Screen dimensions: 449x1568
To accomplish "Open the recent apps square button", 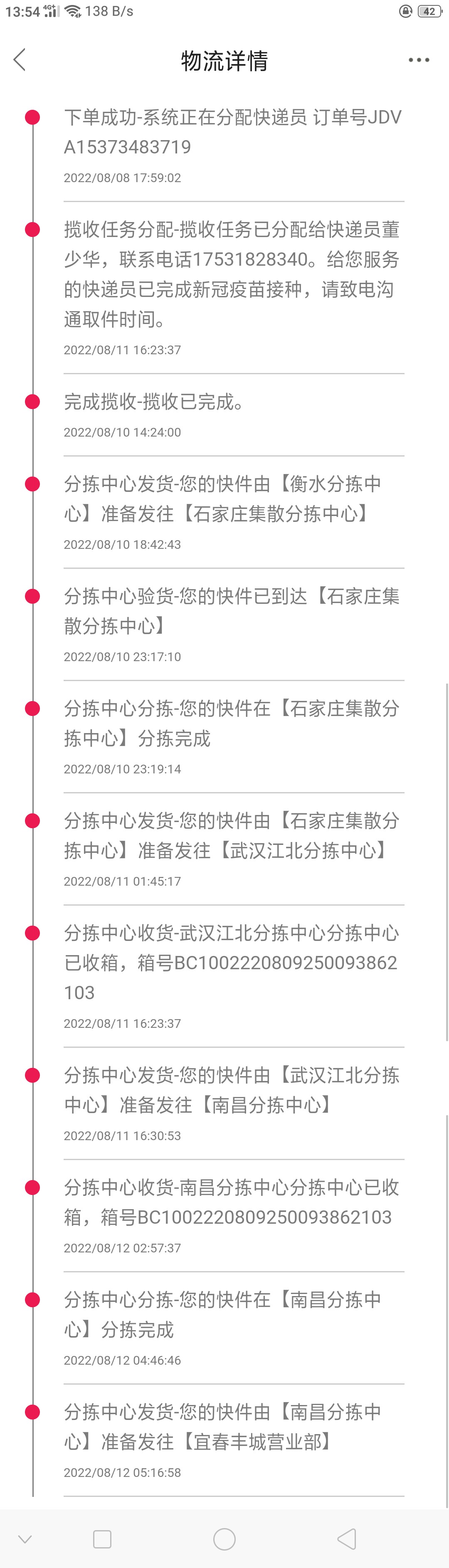I will pyautogui.click(x=102, y=1539).
